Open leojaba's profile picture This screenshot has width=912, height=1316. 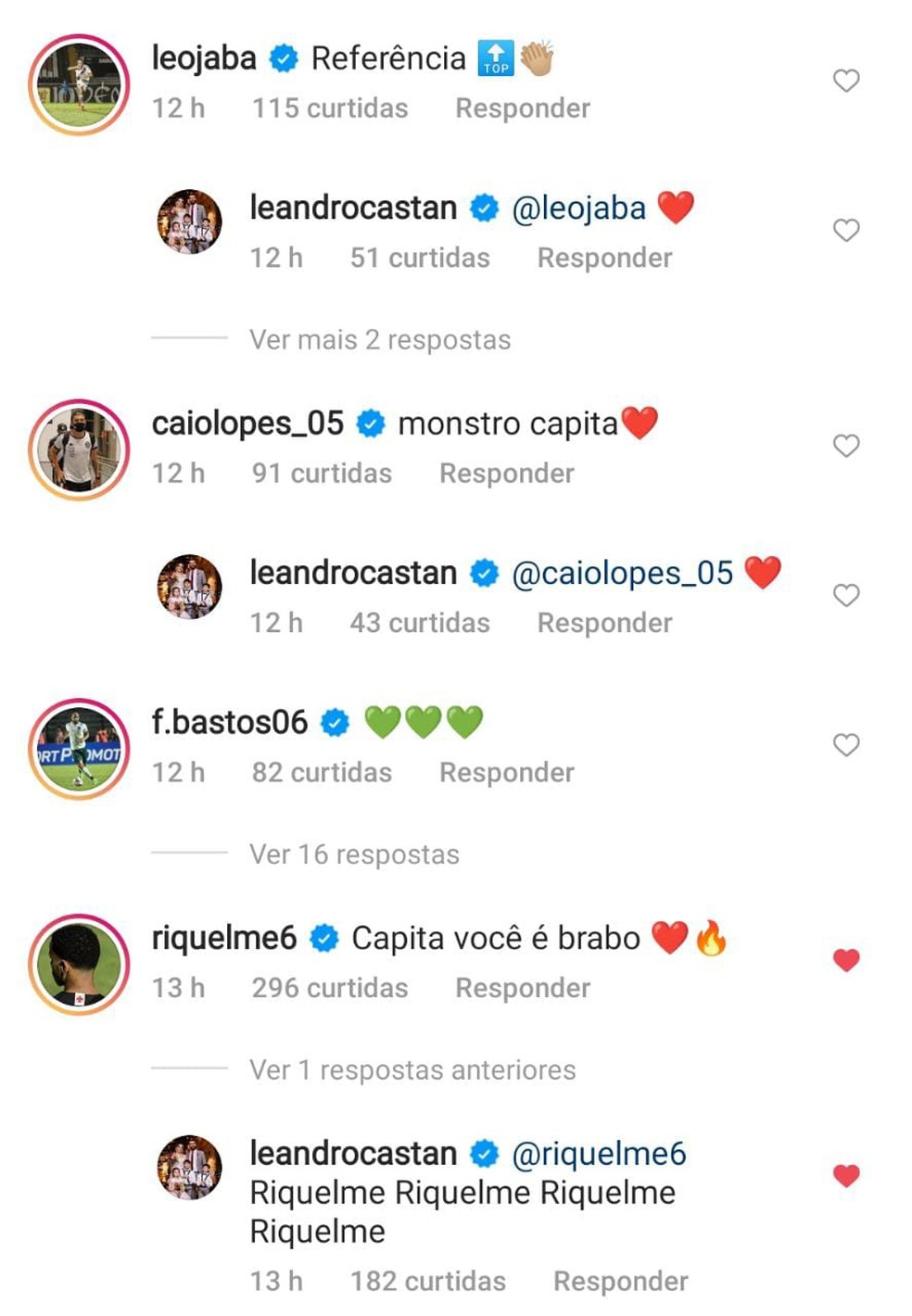pyautogui.click(x=80, y=84)
